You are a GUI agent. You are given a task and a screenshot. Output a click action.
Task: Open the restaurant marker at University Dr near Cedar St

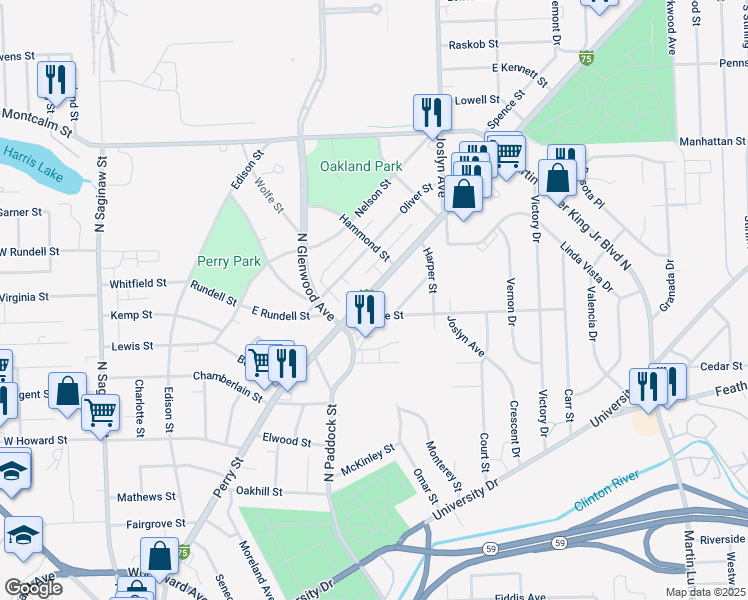(648, 387)
